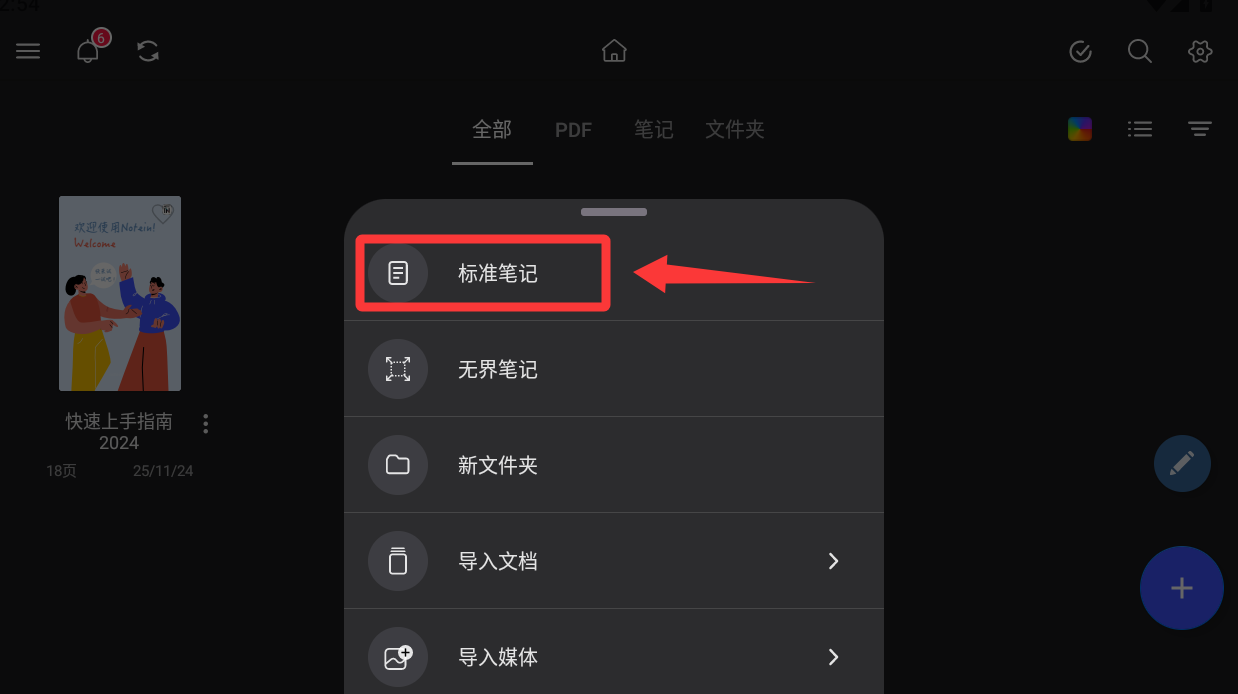
Task: Open the hamburger drawer menu
Action: click(28, 51)
